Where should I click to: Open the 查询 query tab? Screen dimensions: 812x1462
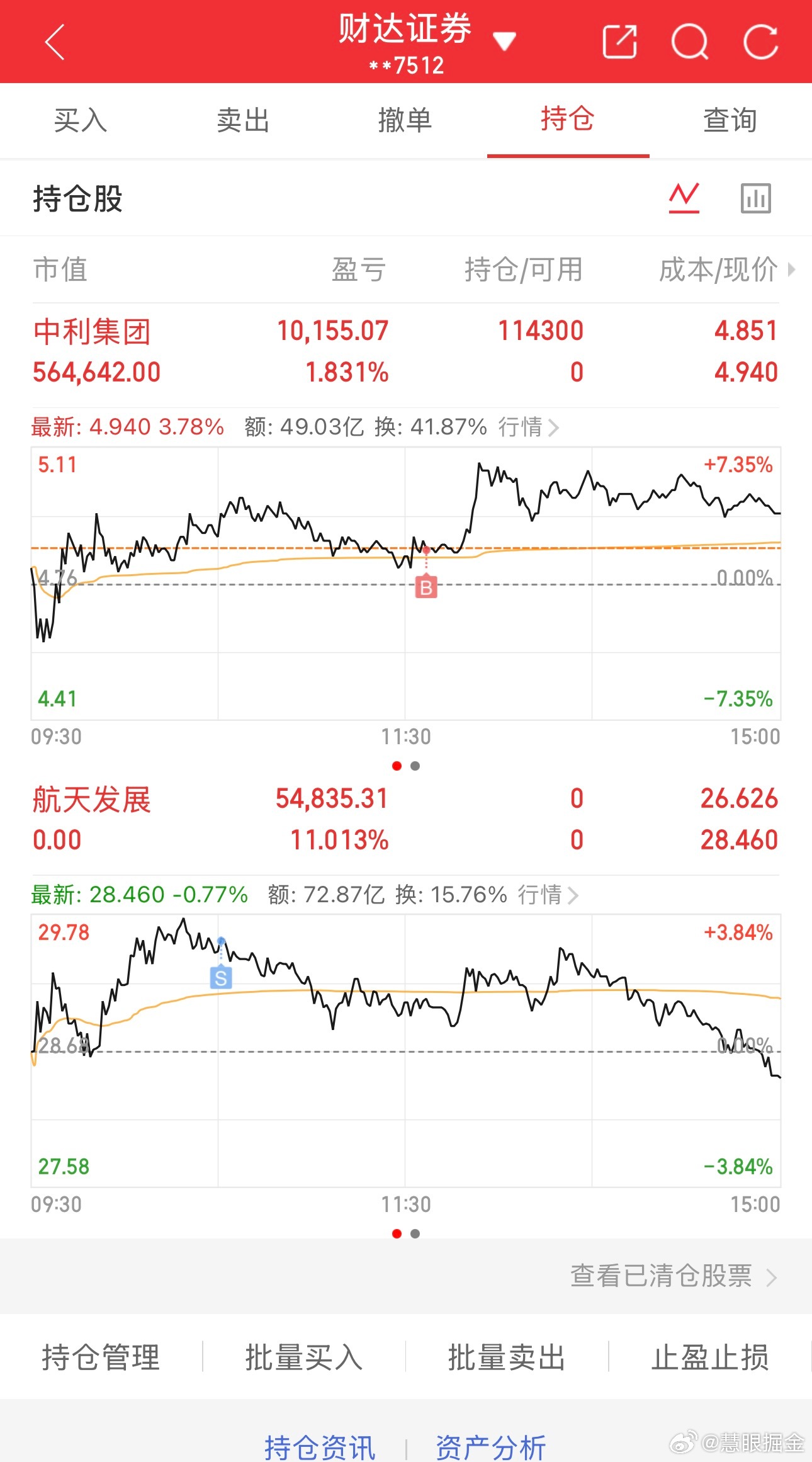(x=731, y=121)
